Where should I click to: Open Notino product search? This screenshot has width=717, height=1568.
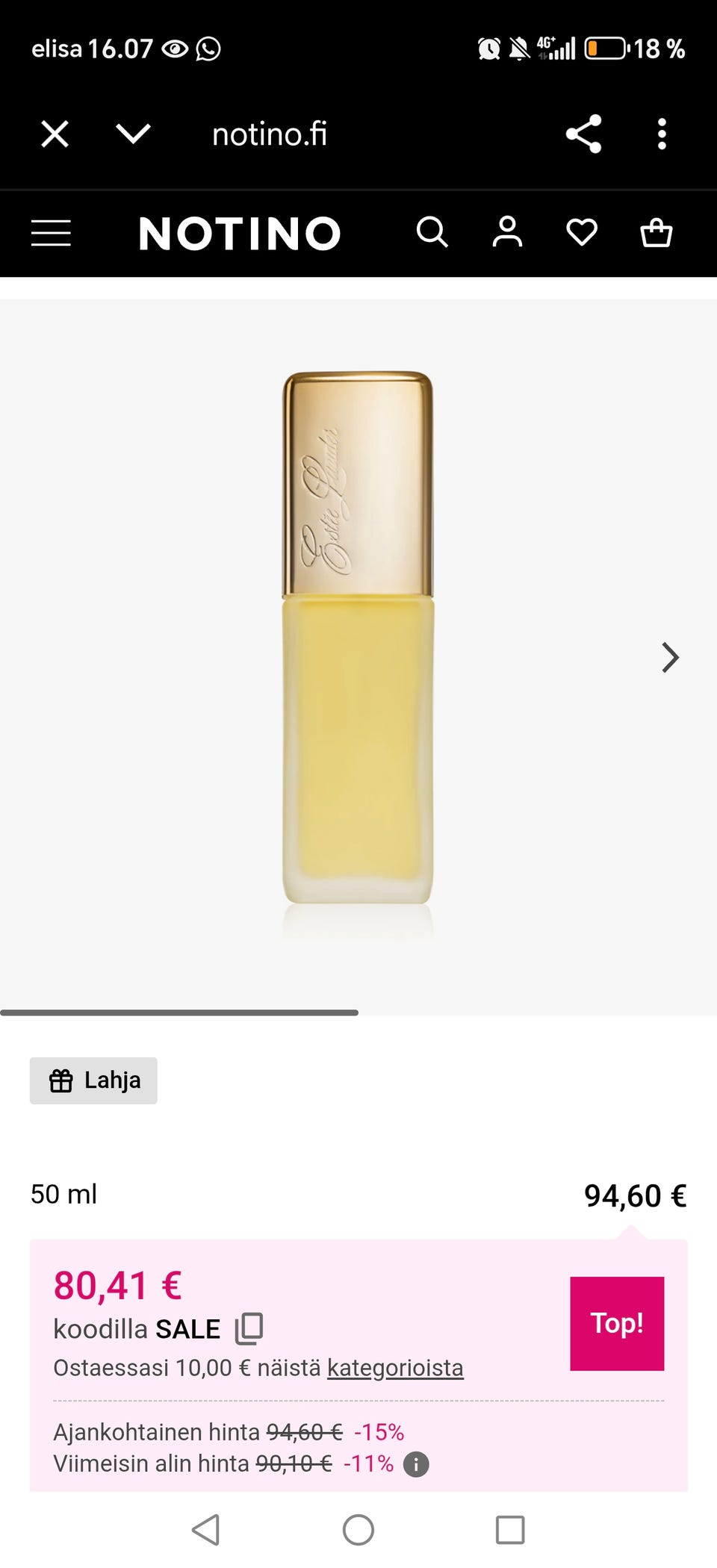click(x=432, y=232)
